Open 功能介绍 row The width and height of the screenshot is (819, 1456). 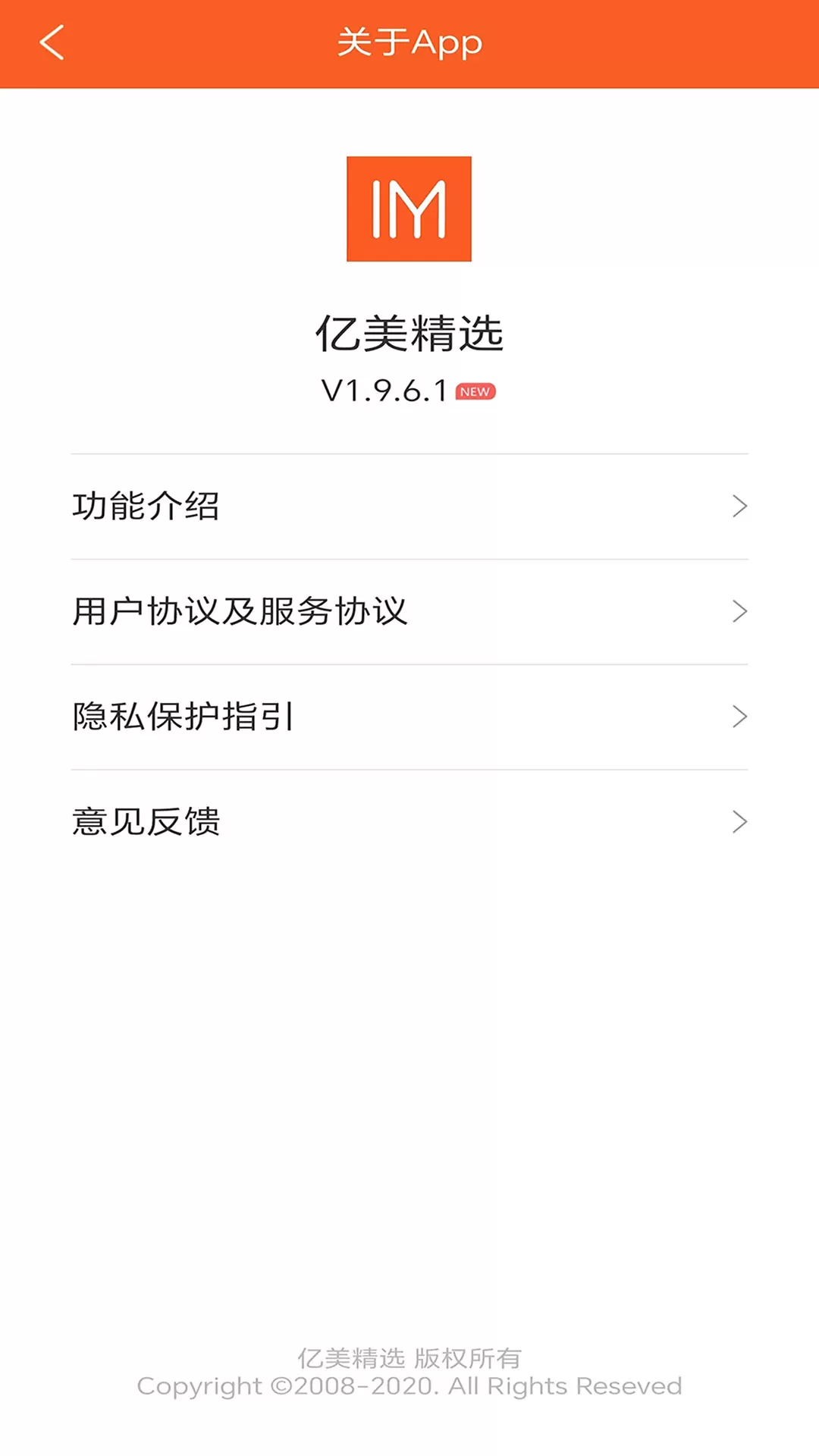click(409, 507)
